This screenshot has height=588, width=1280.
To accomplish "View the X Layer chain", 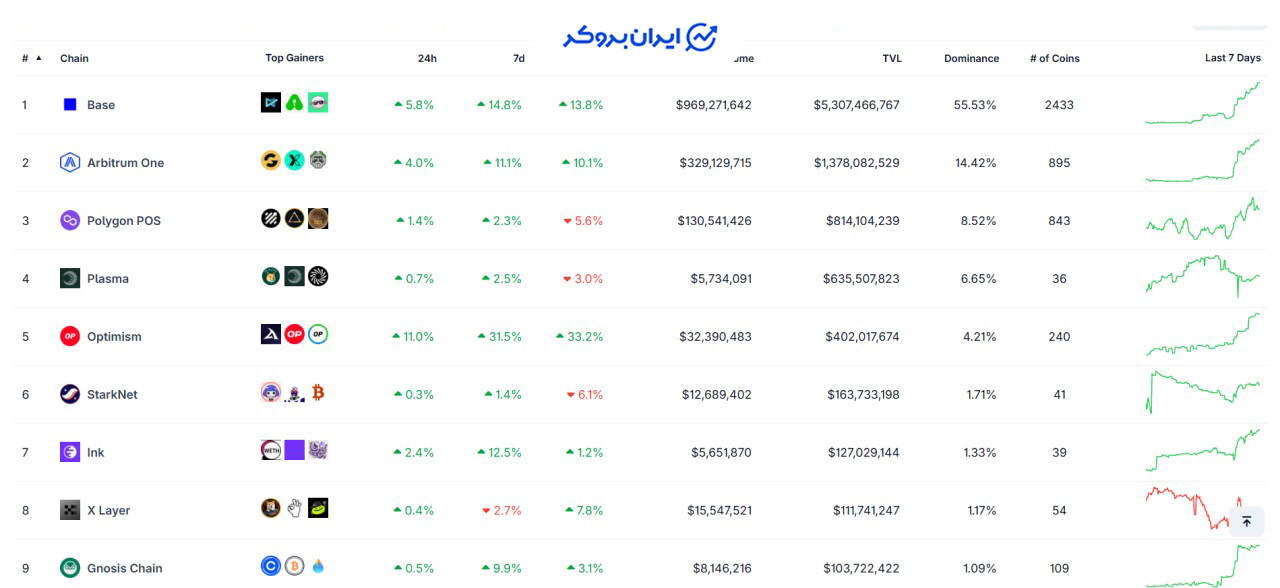I will (109, 511).
